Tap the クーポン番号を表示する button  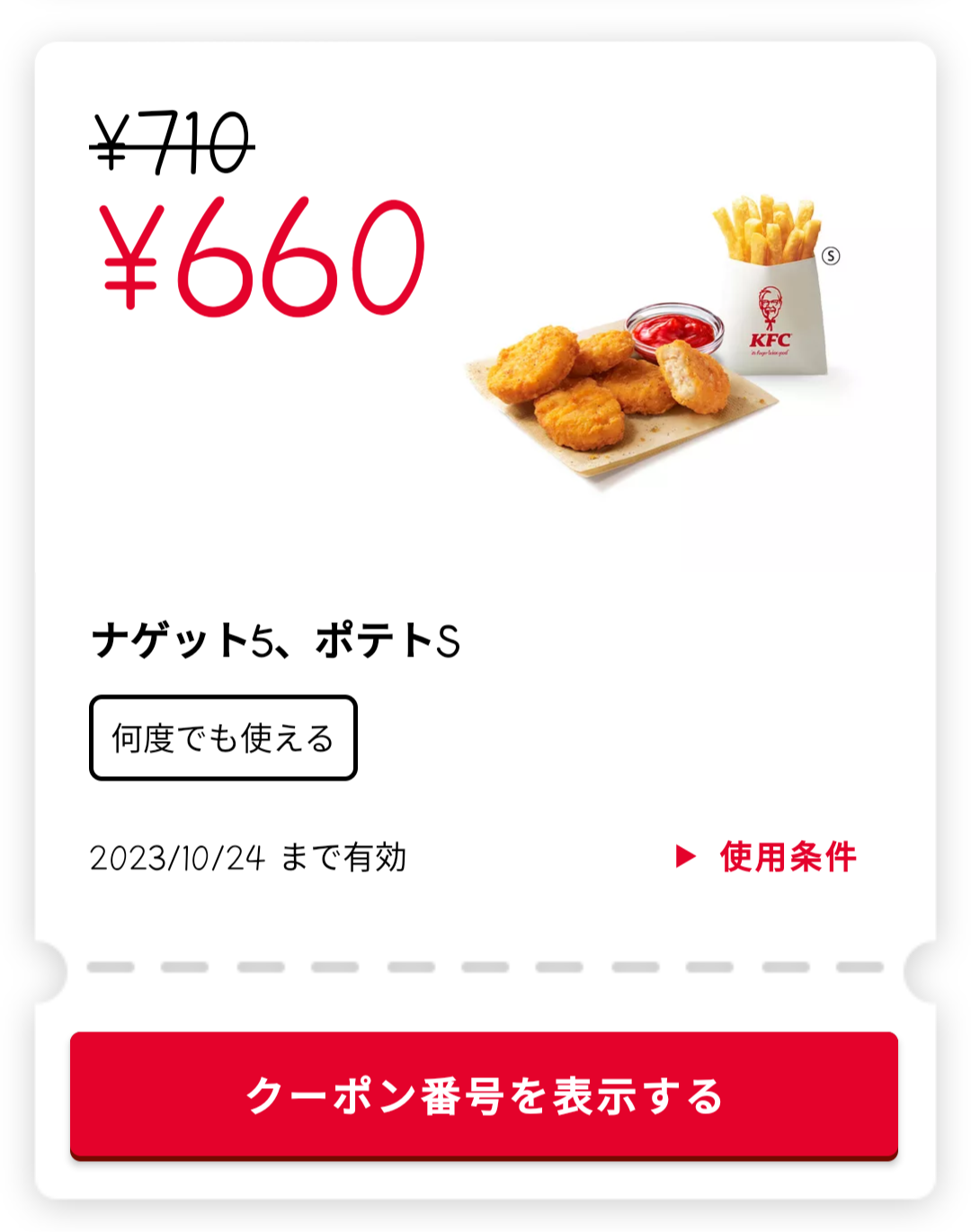(484, 1095)
